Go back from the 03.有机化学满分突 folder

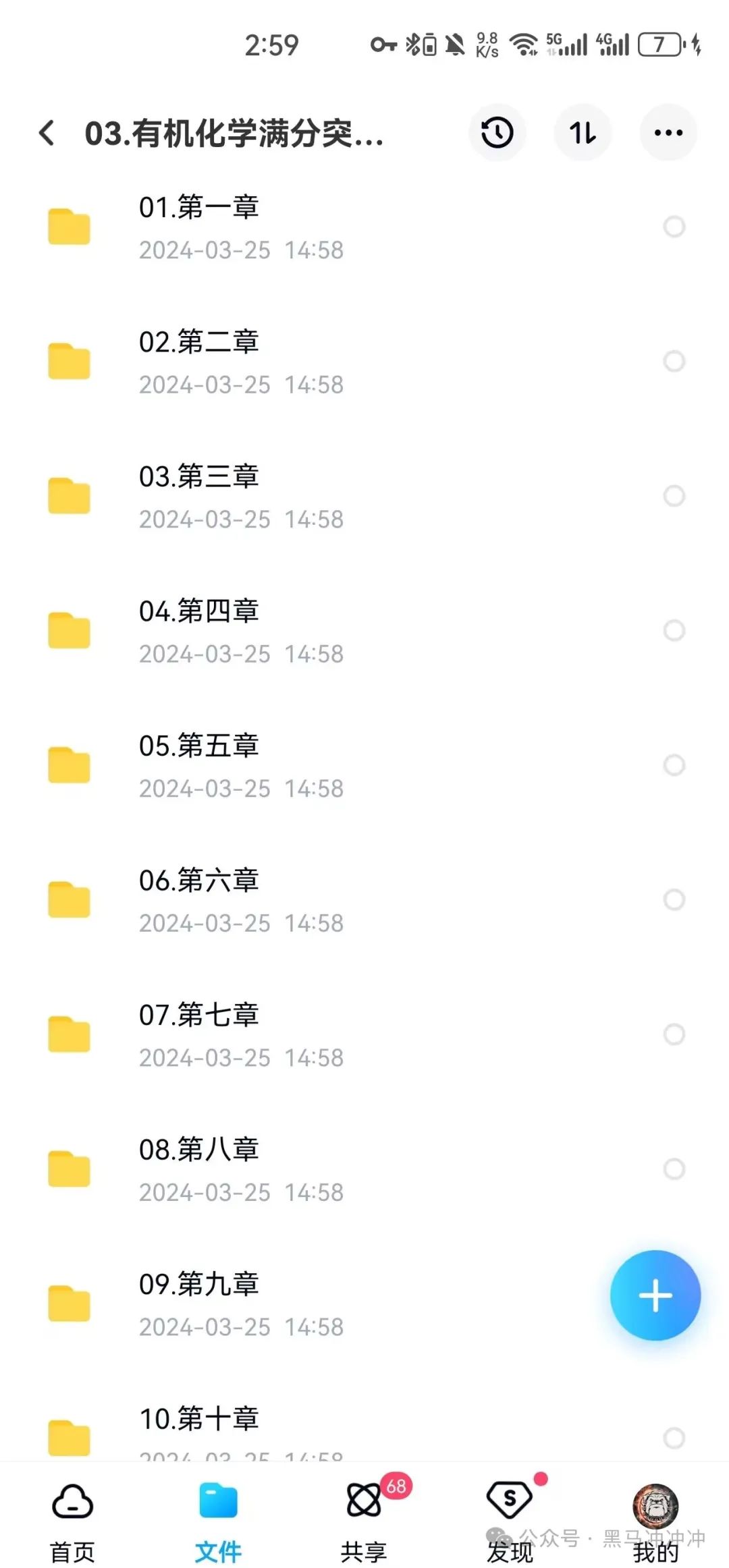(47, 133)
